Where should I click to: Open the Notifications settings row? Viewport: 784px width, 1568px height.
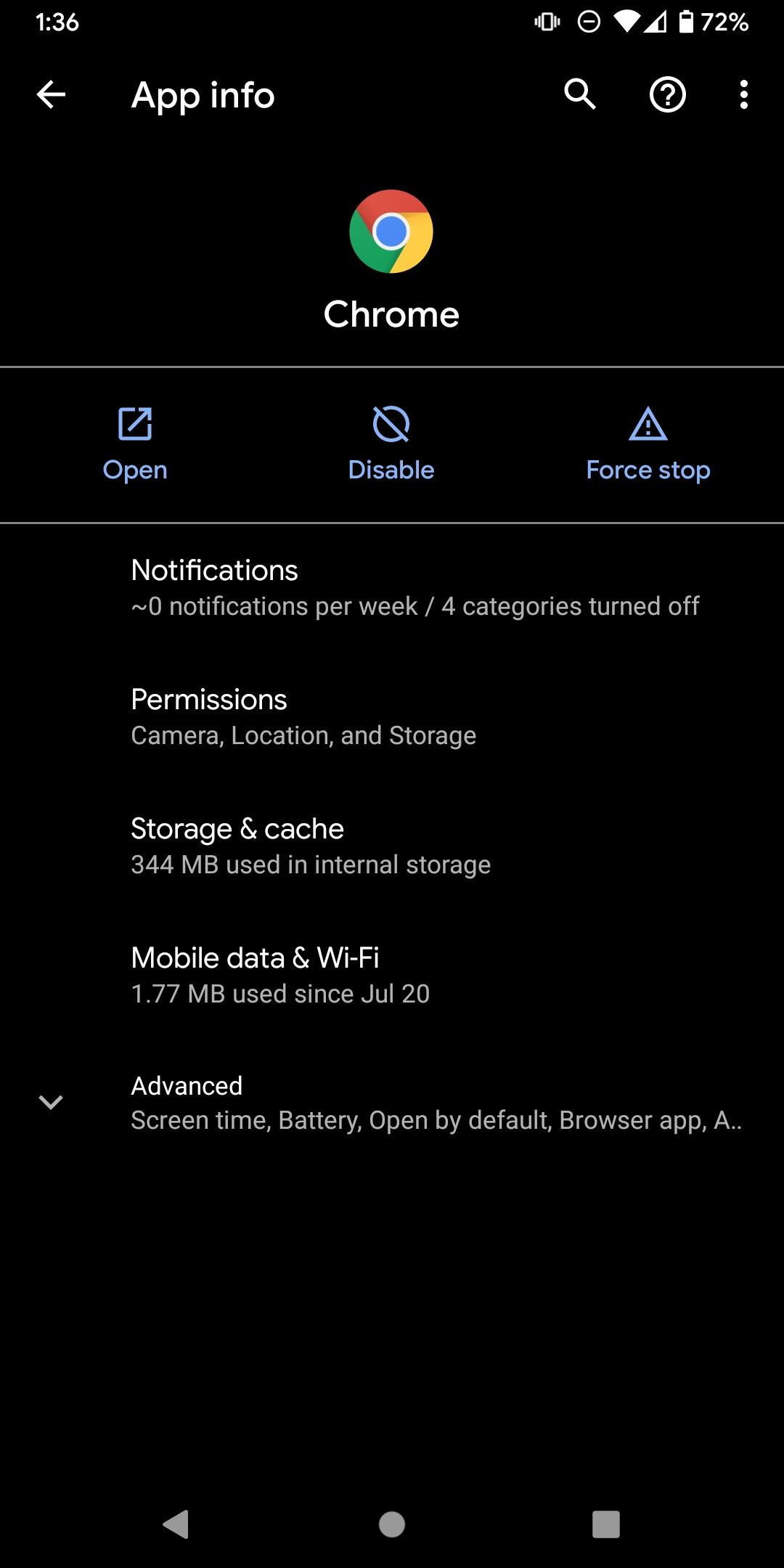[392, 587]
